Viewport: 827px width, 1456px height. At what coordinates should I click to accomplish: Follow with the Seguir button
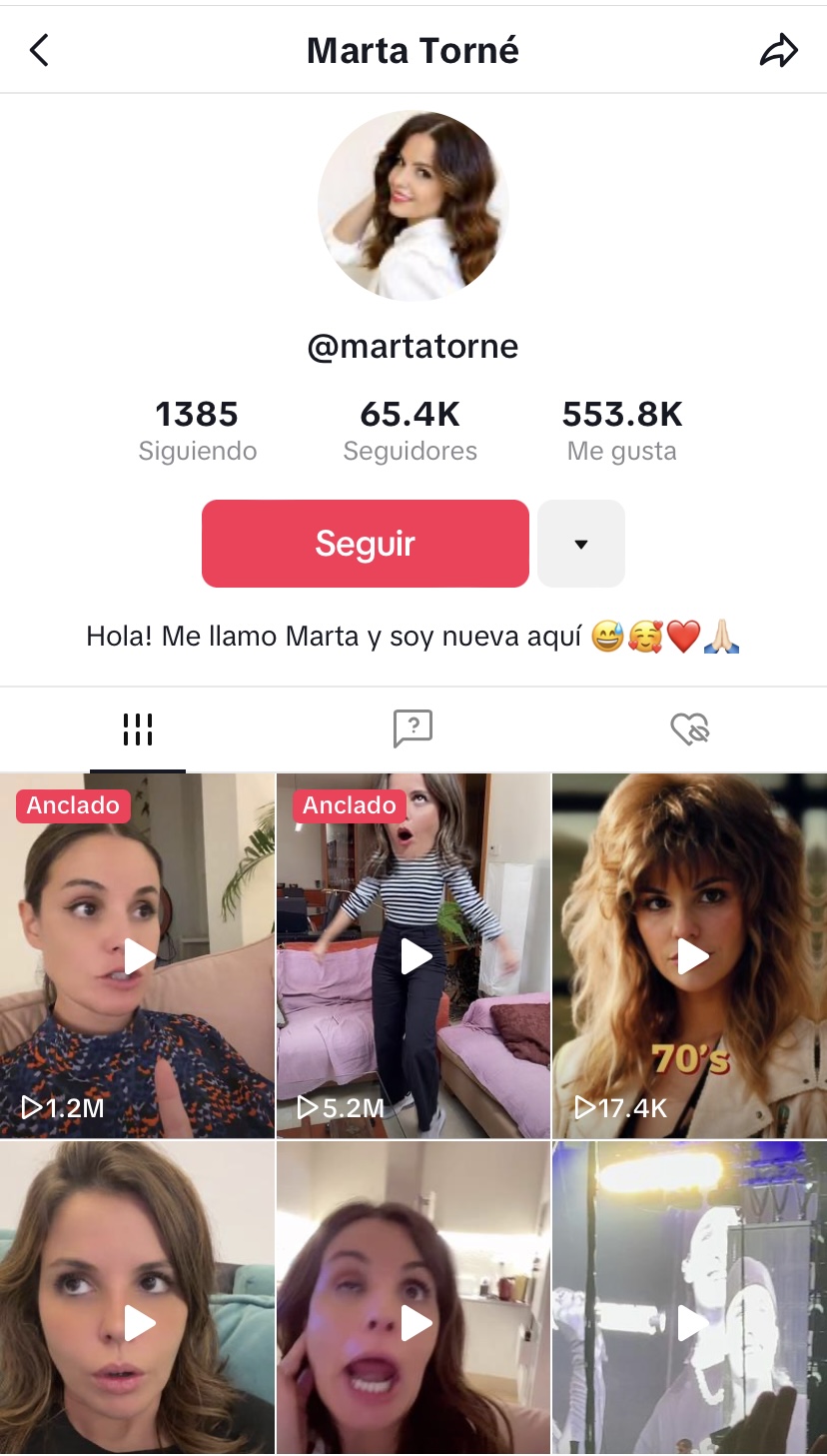[365, 544]
